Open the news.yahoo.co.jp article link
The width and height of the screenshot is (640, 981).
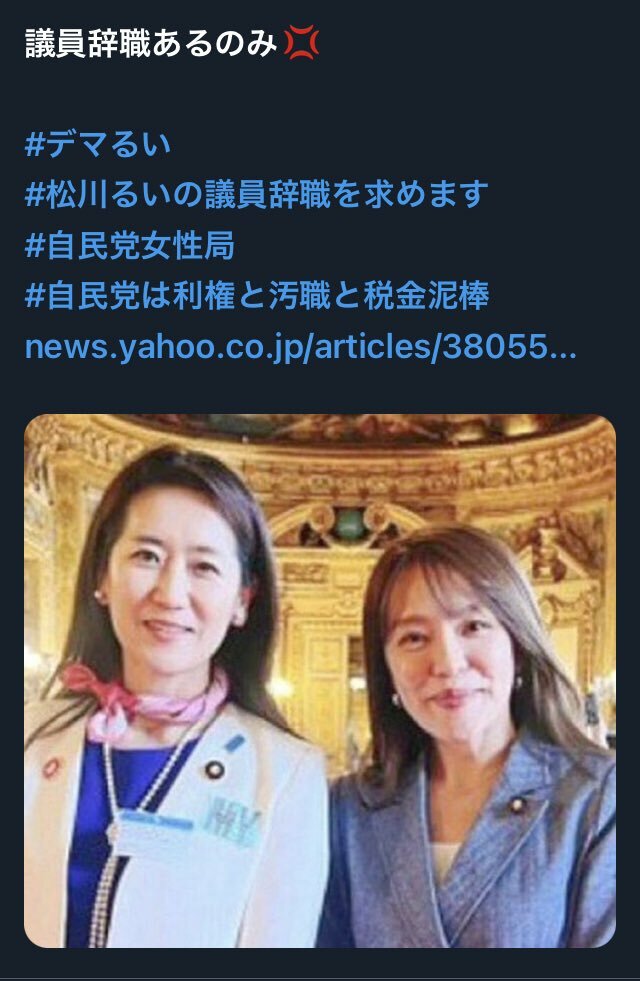300,347
